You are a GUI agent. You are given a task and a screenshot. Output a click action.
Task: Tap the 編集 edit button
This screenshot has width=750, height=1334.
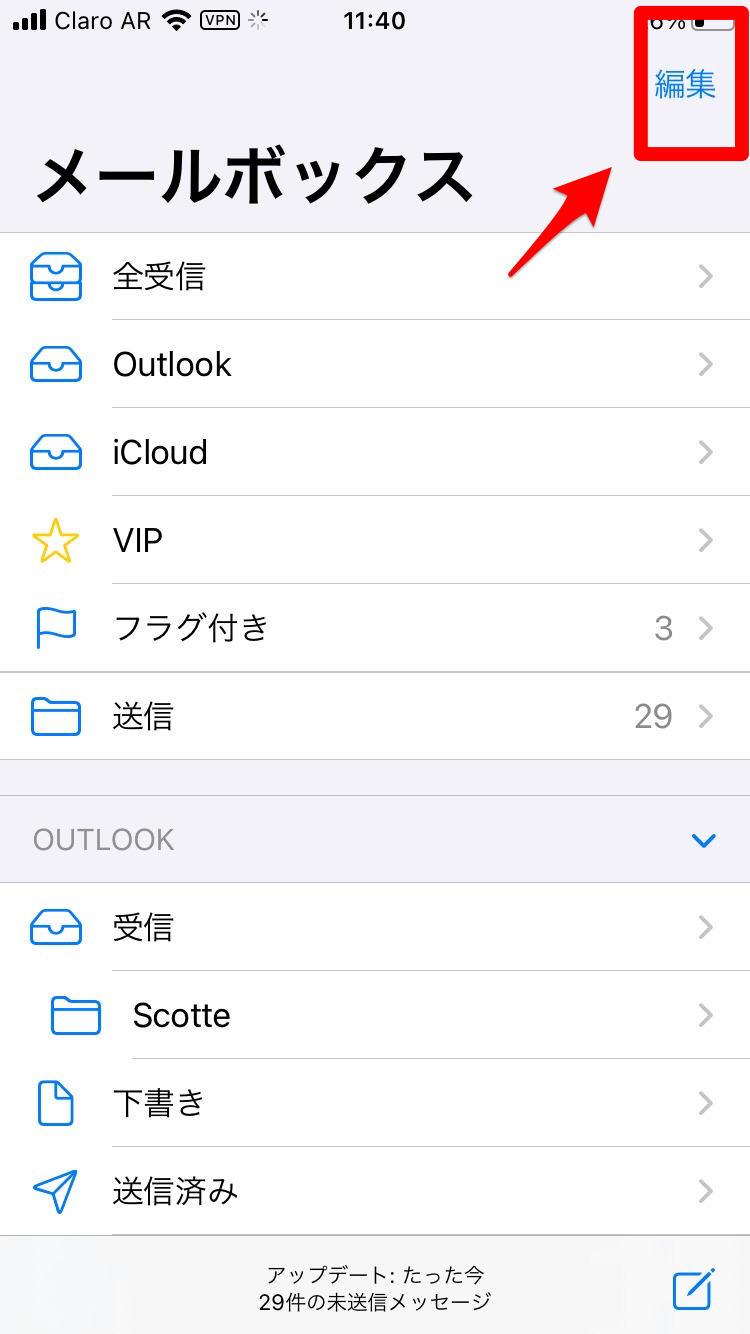pyautogui.click(x=685, y=85)
